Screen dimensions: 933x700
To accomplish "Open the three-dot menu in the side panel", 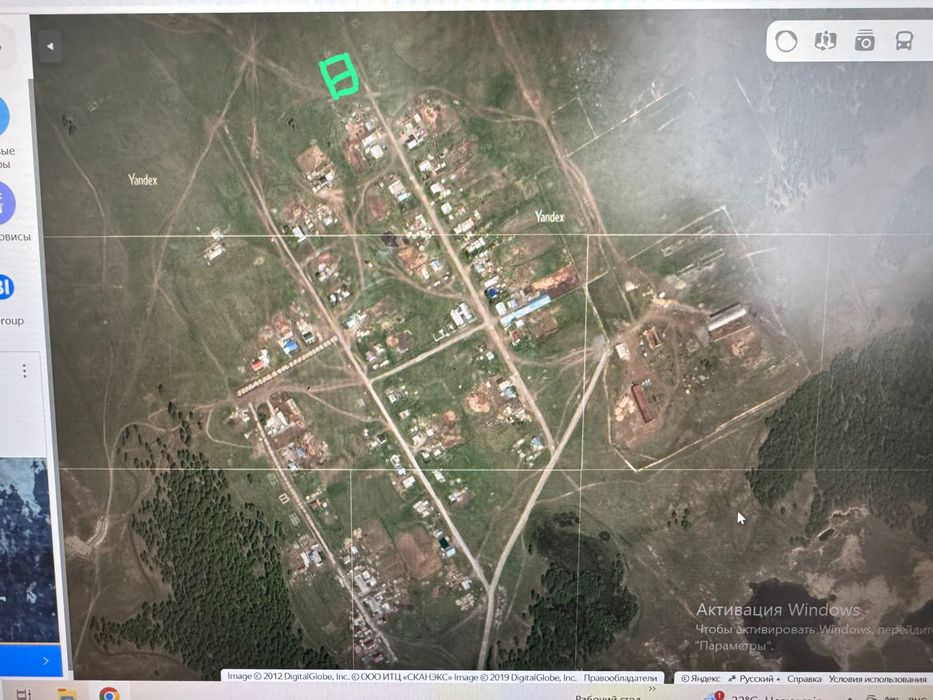I will pos(24,371).
